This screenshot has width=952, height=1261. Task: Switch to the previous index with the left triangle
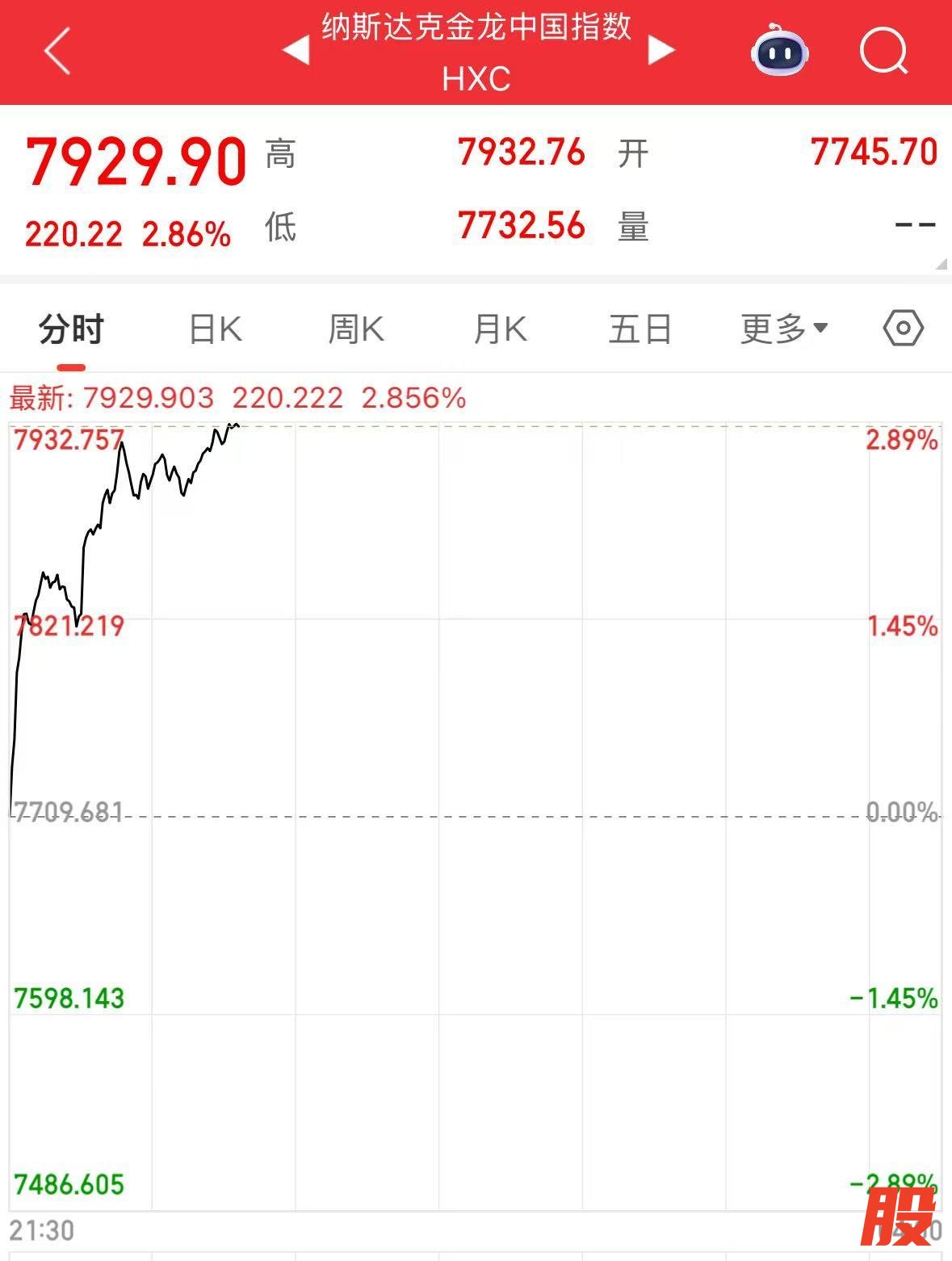click(296, 51)
